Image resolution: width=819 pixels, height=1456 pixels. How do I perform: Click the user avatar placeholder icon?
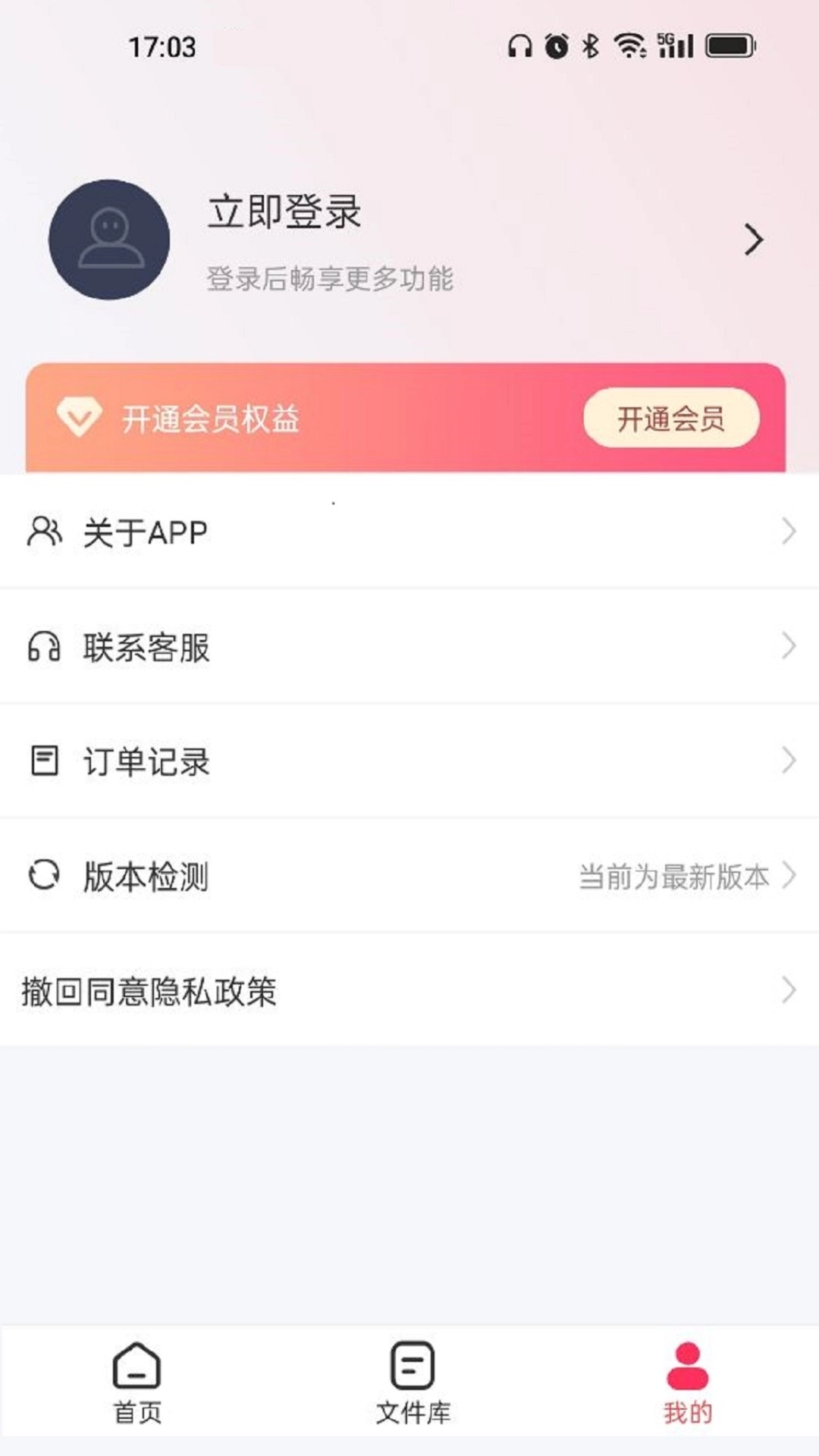pyautogui.click(x=108, y=239)
